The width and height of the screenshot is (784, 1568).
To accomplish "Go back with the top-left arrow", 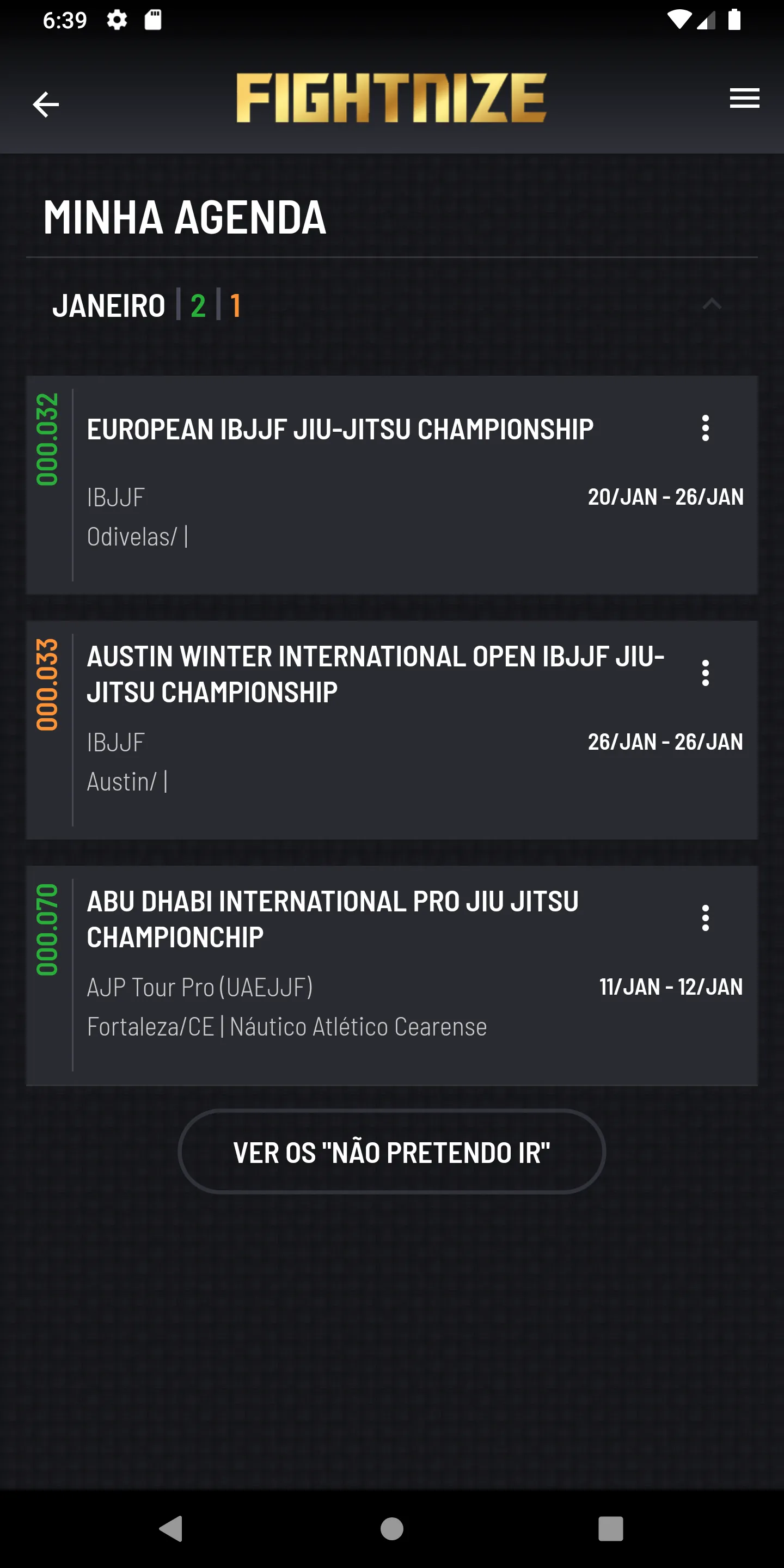I will click(x=46, y=104).
